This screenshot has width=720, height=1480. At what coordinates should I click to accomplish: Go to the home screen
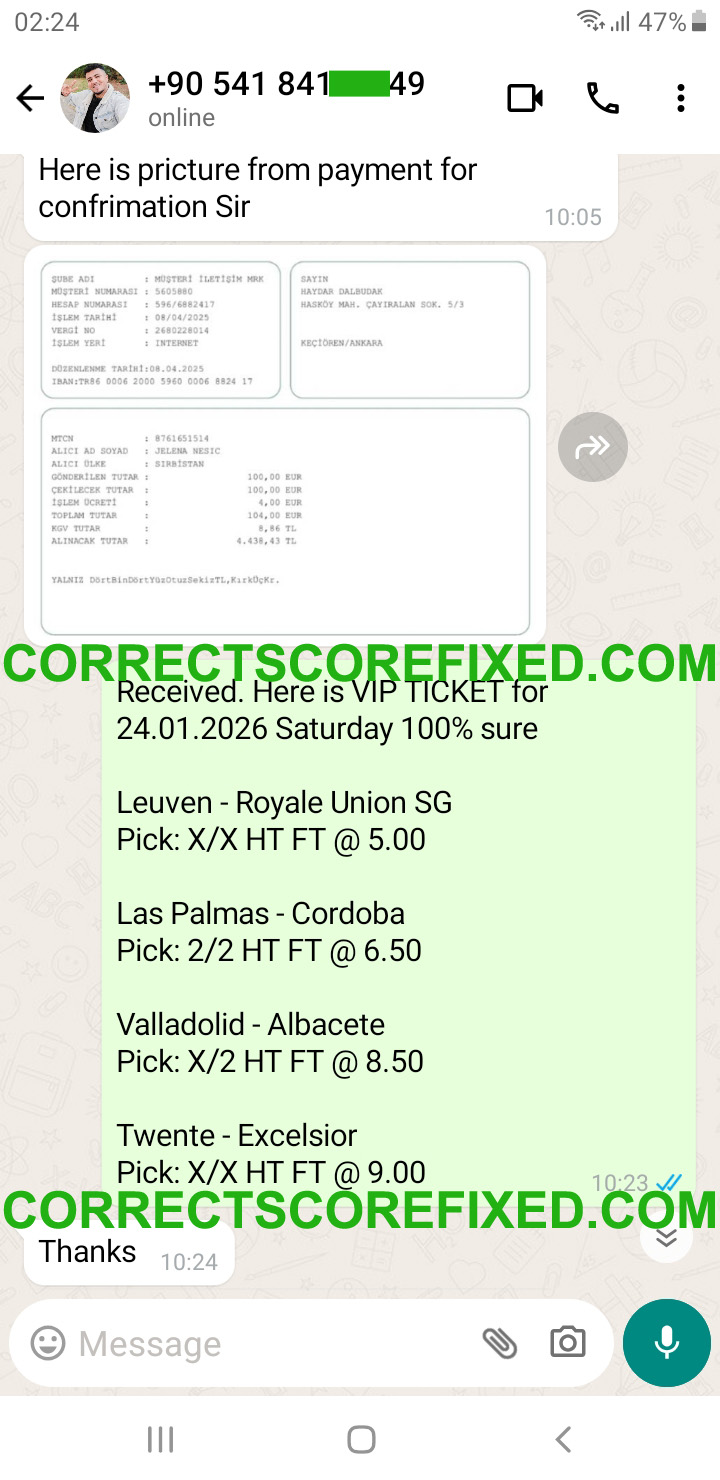[x=361, y=1440]
